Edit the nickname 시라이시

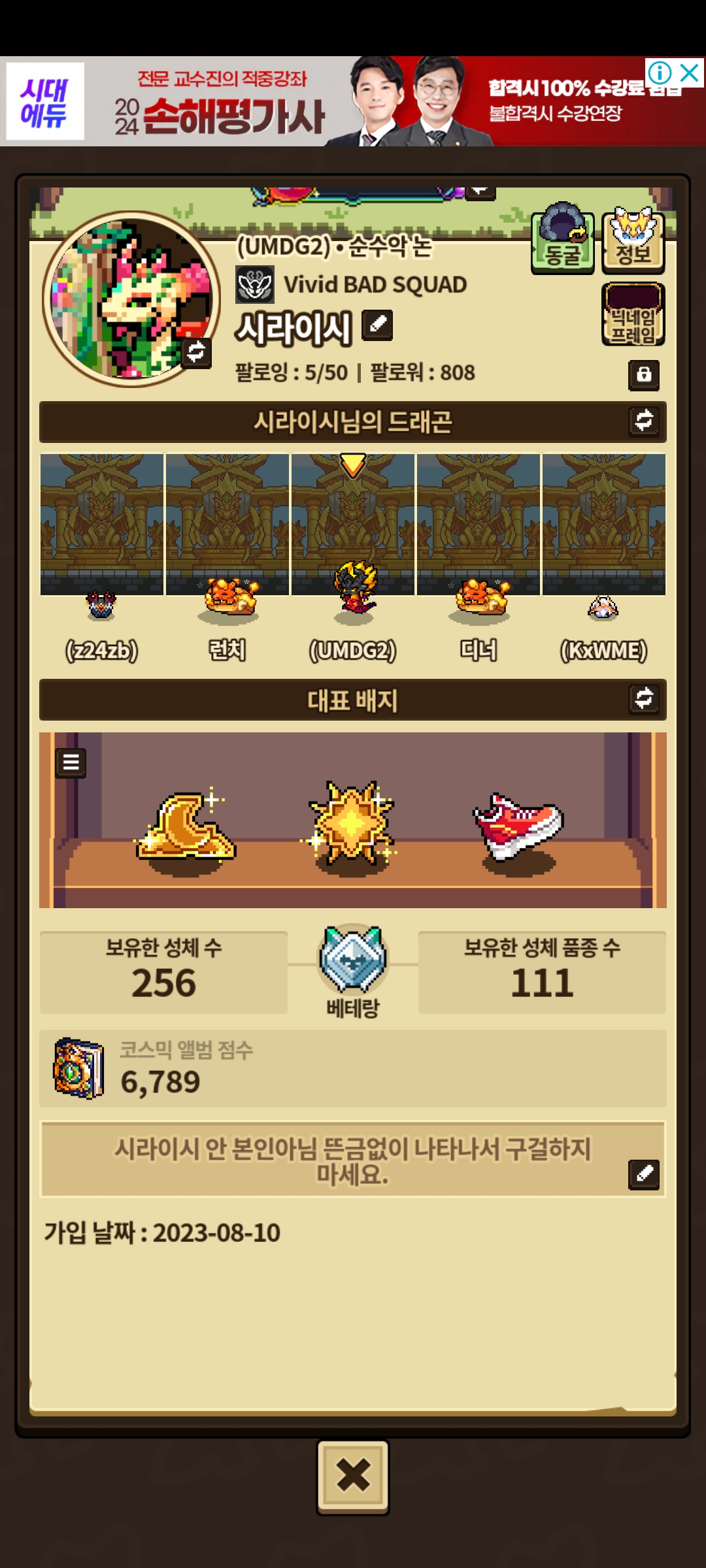click(378, 325)
